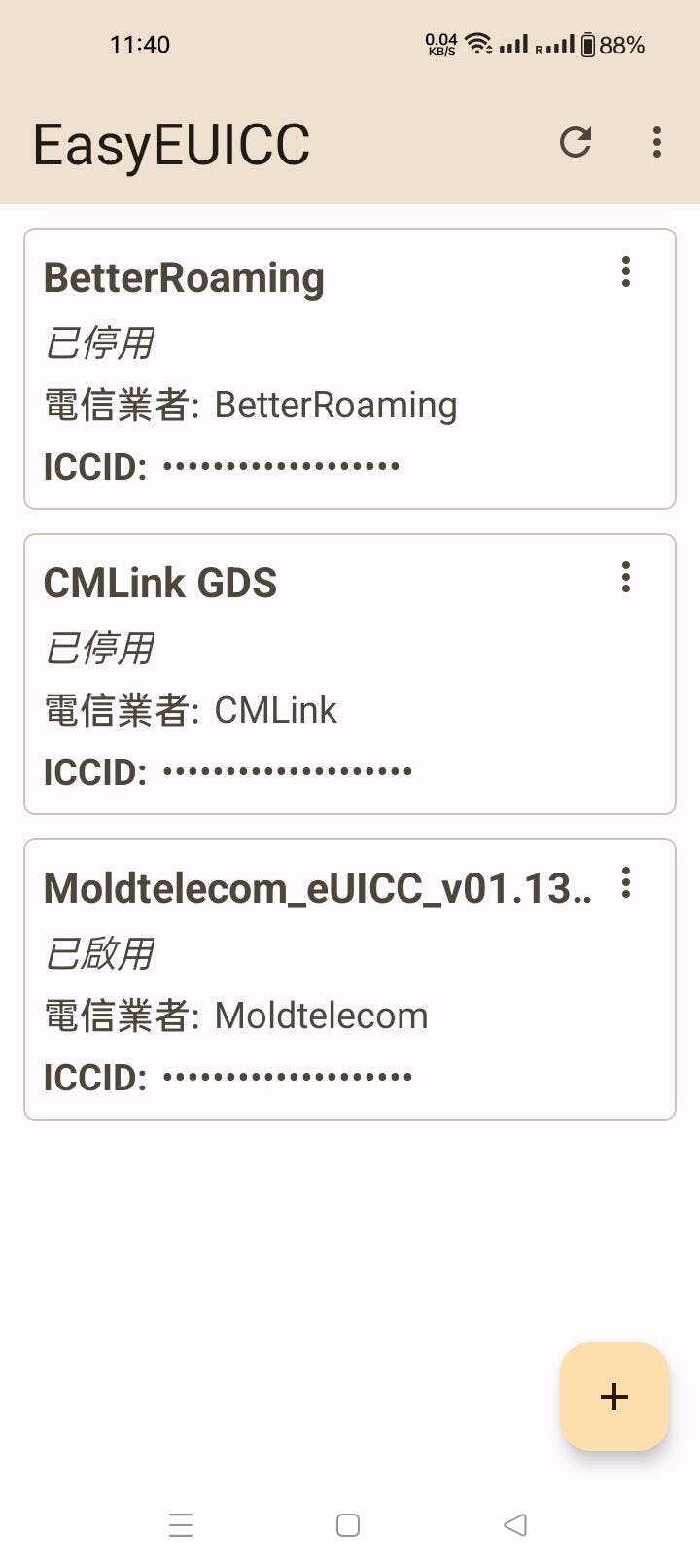Open the app bar overflow menu

657,142
